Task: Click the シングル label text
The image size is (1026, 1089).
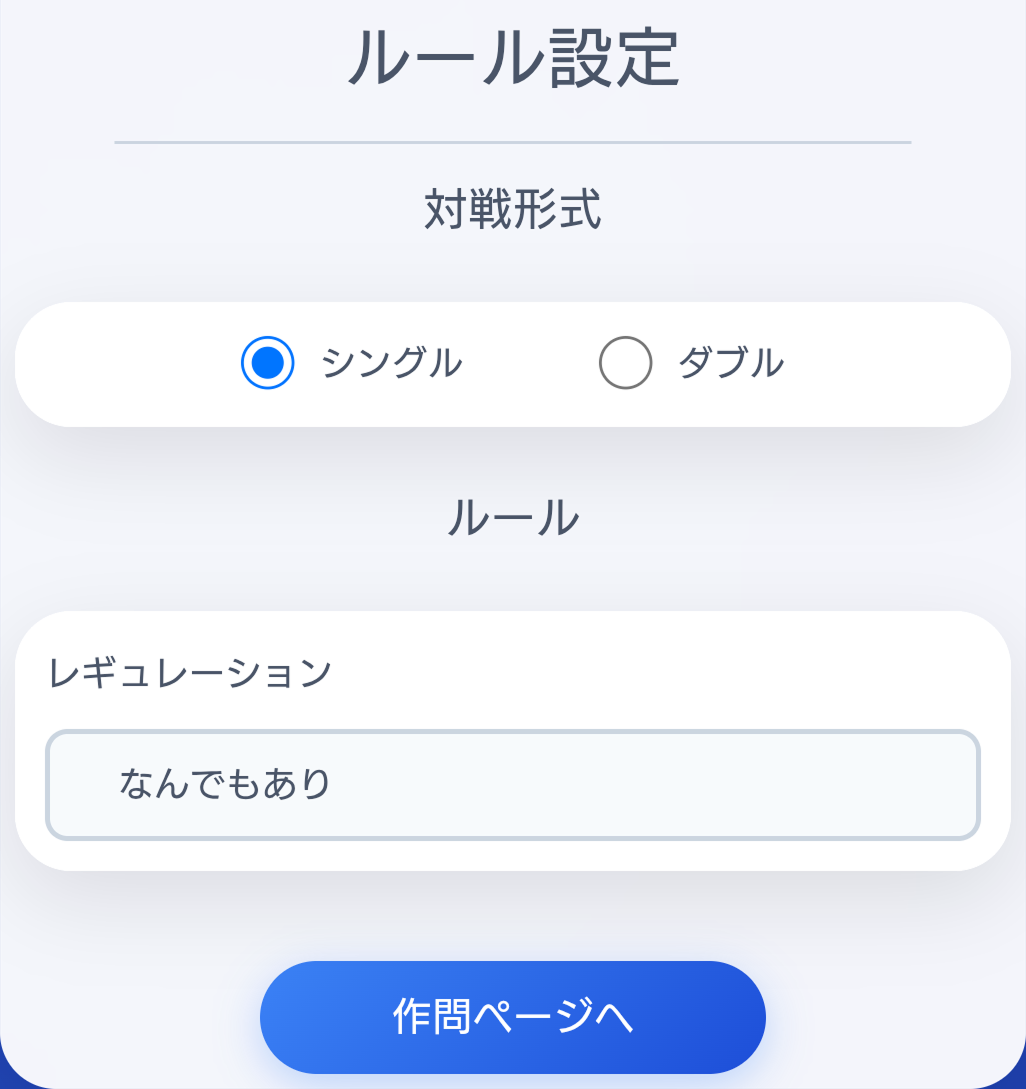Action: [390, 363]
